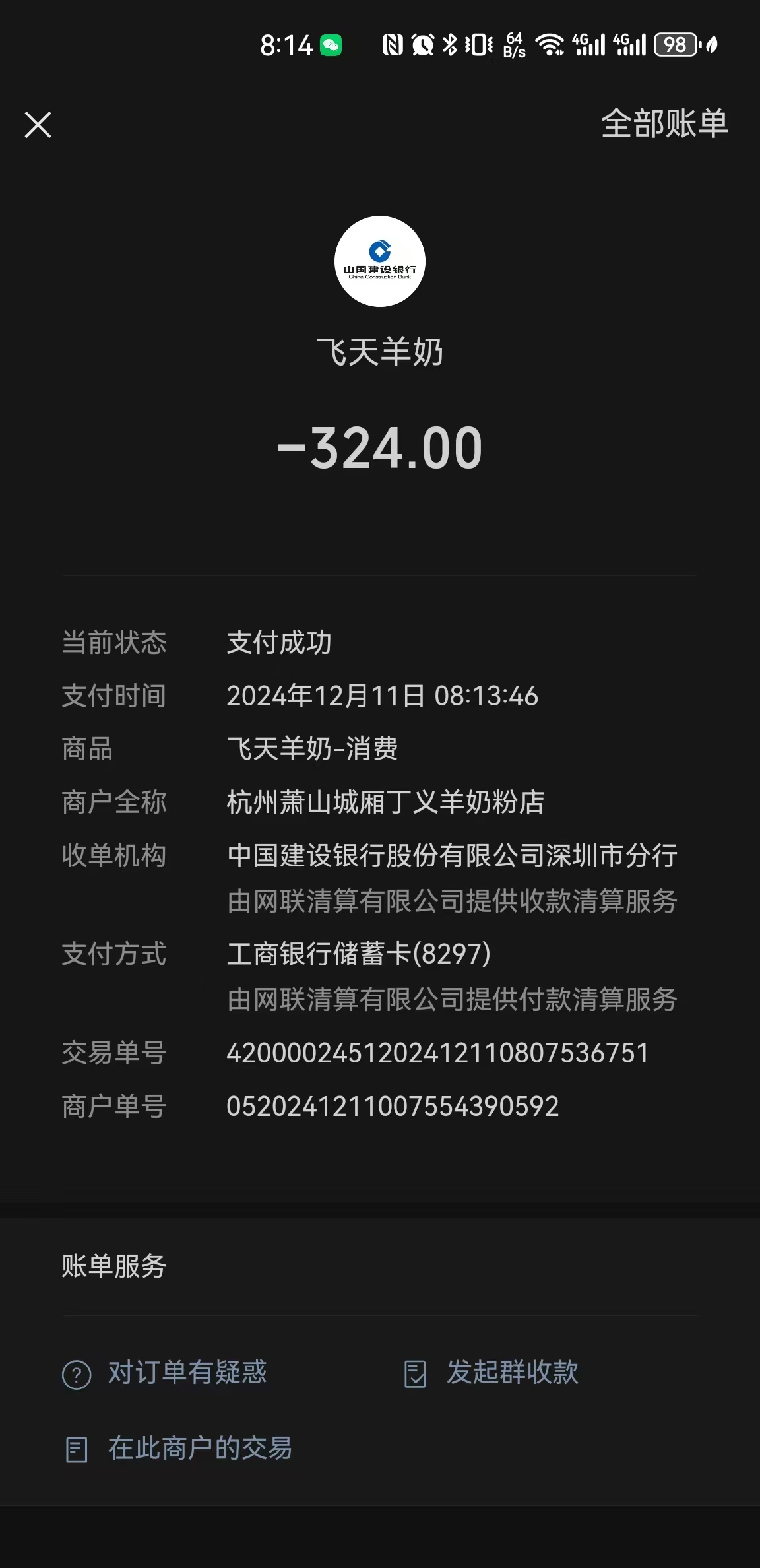The height and width of the screenshot is (1568, 760).
Task: Open 全部账单 (all bills)
Action: 664,124
